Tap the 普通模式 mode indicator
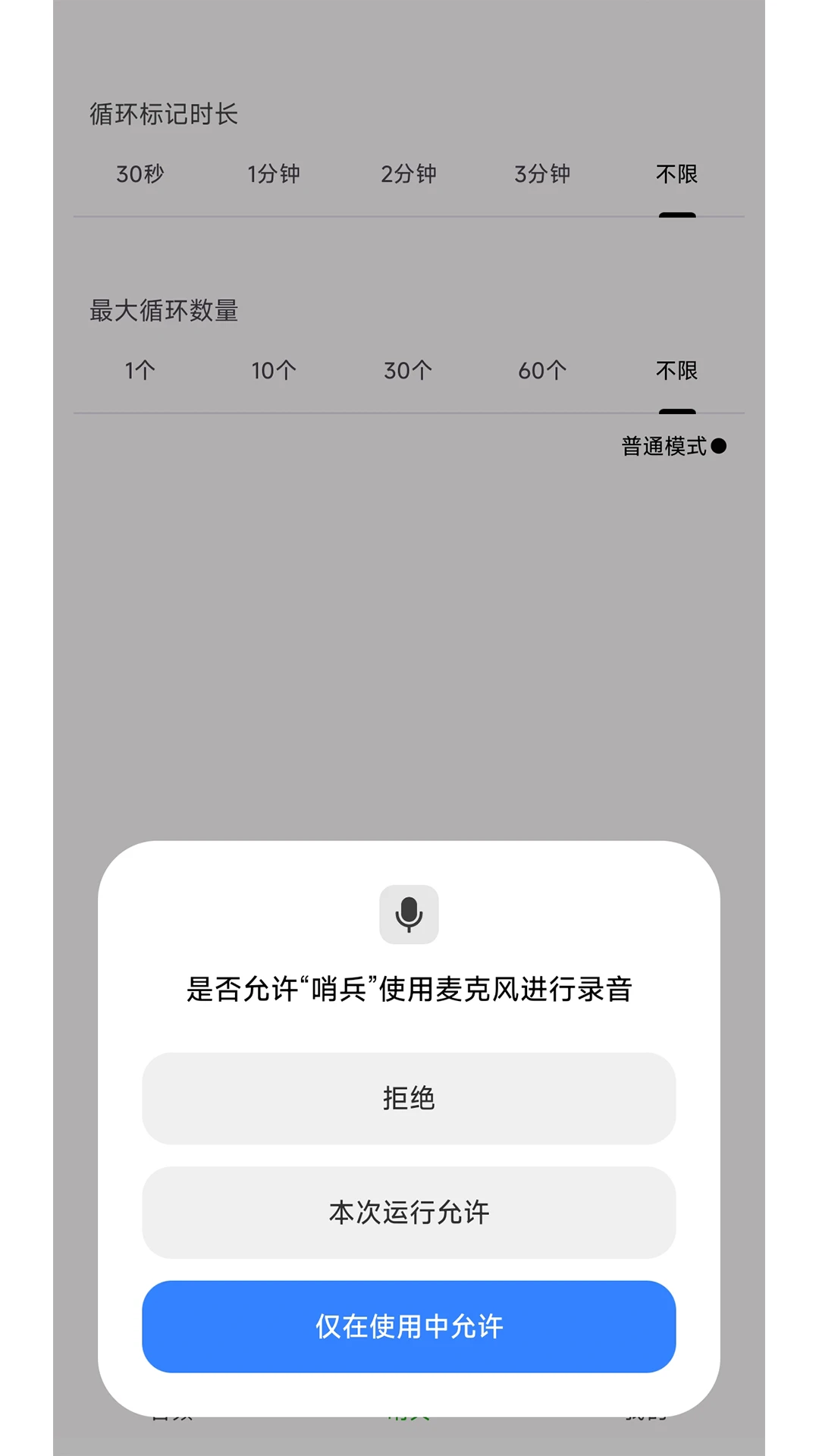 [671, 447]
